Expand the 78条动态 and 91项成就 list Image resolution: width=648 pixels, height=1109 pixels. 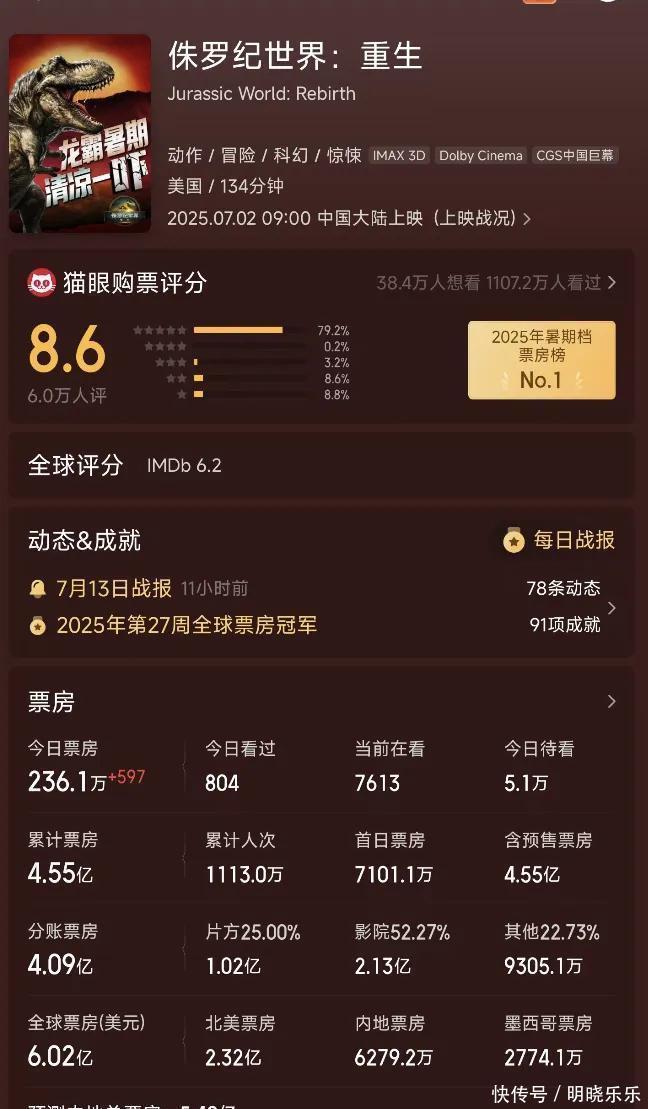611,607
